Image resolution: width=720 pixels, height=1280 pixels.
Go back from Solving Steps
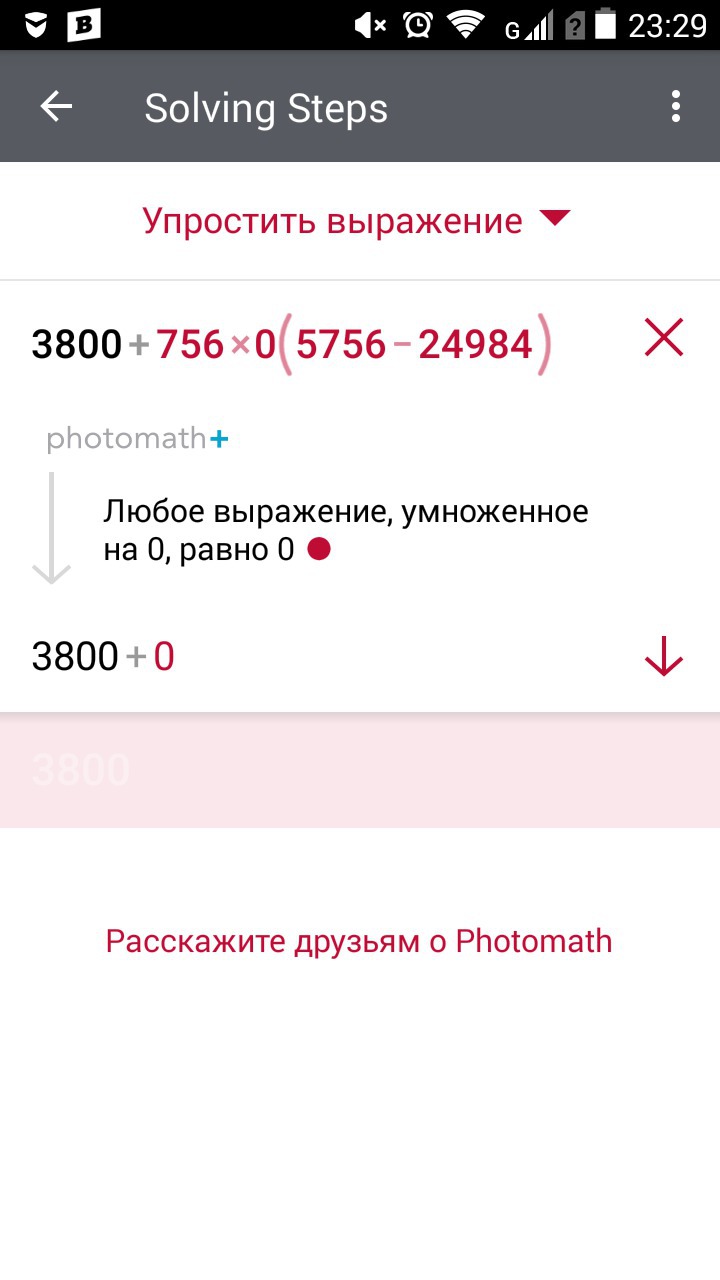tap(57, 107)
